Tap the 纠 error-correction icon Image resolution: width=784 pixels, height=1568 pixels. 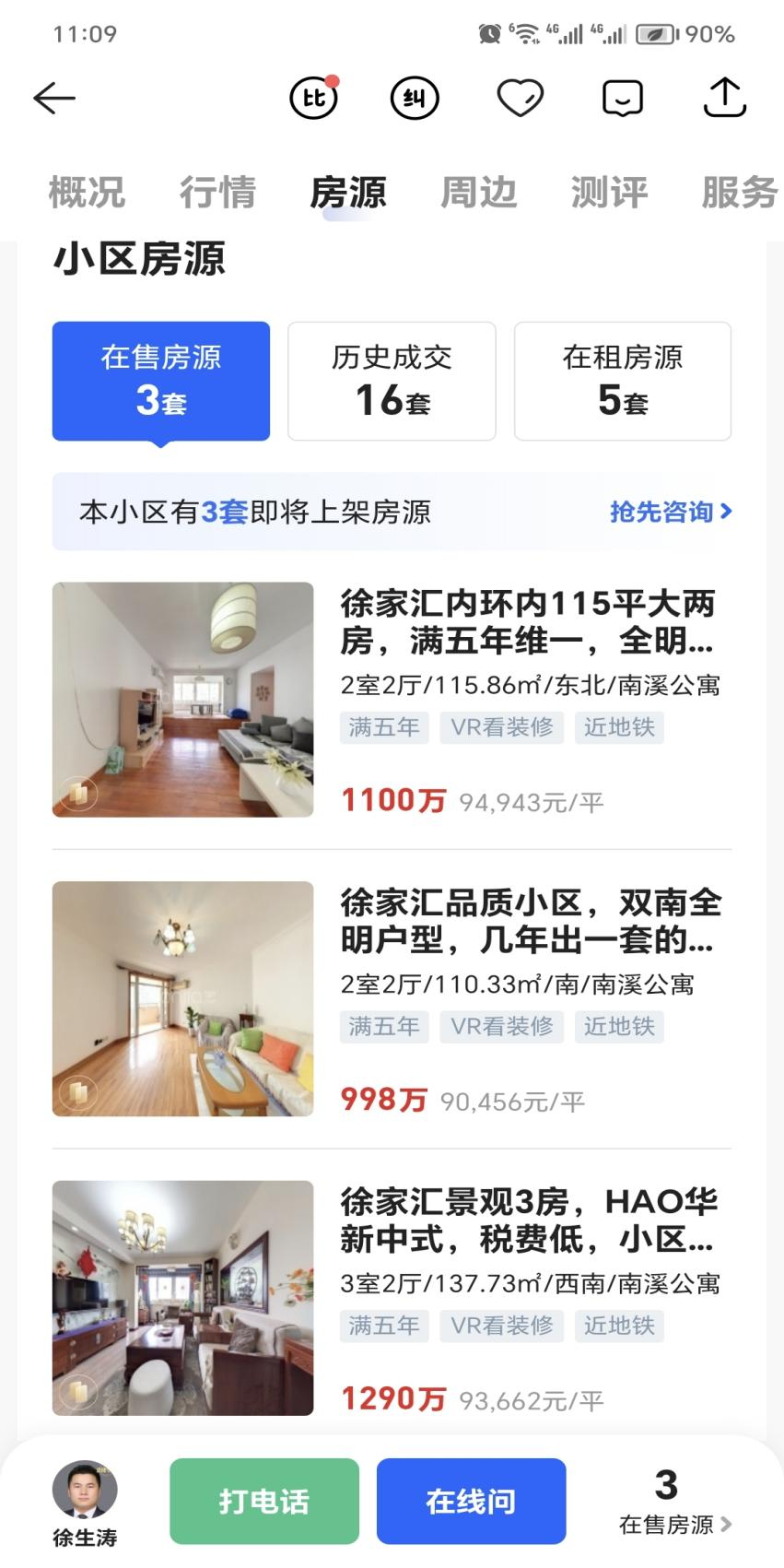pyautogui.click(x=414, y=98)
